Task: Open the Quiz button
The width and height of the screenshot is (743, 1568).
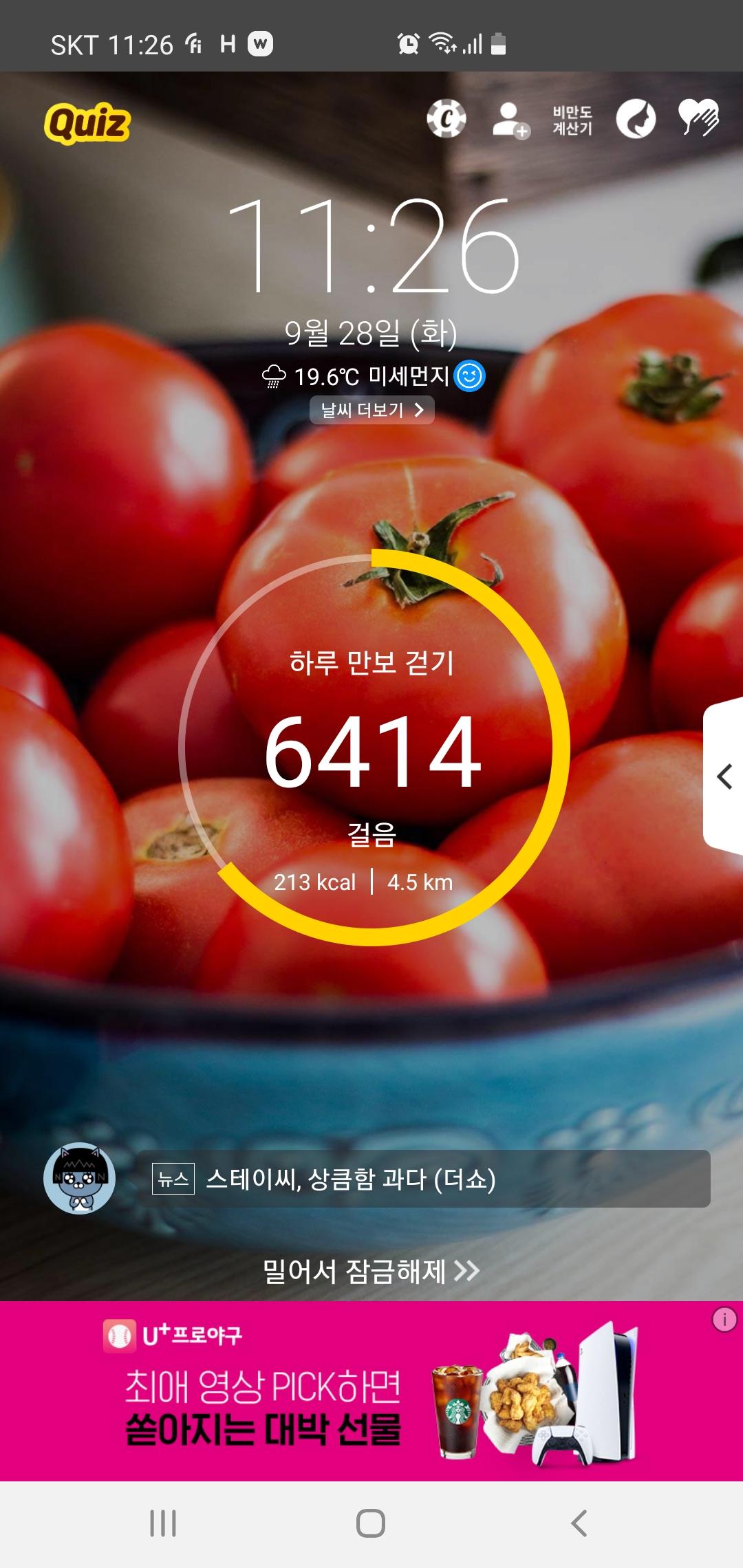Action: 87,123
